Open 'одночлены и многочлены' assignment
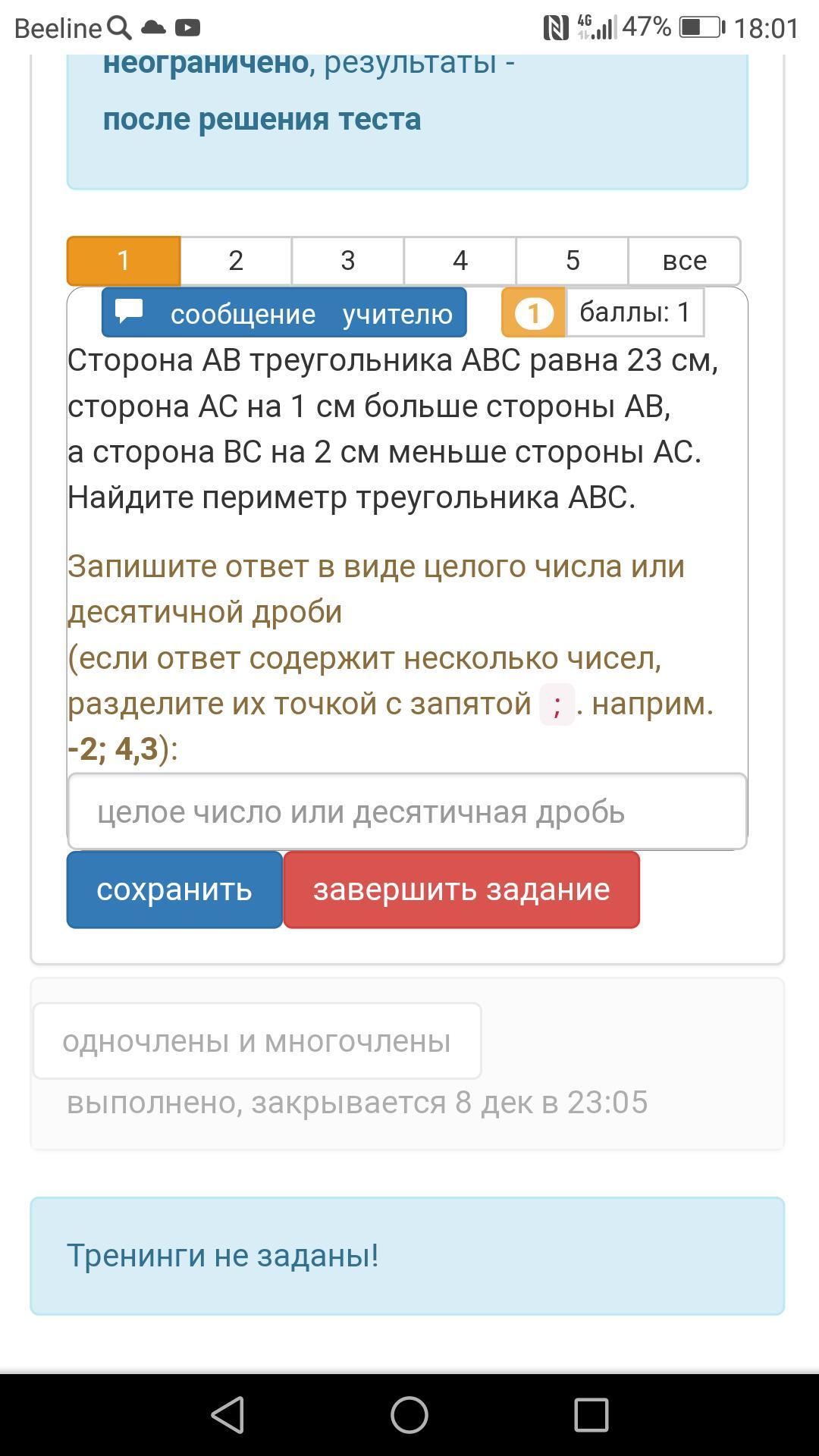Screen dimensions: 819x1456 point(257,1040)
